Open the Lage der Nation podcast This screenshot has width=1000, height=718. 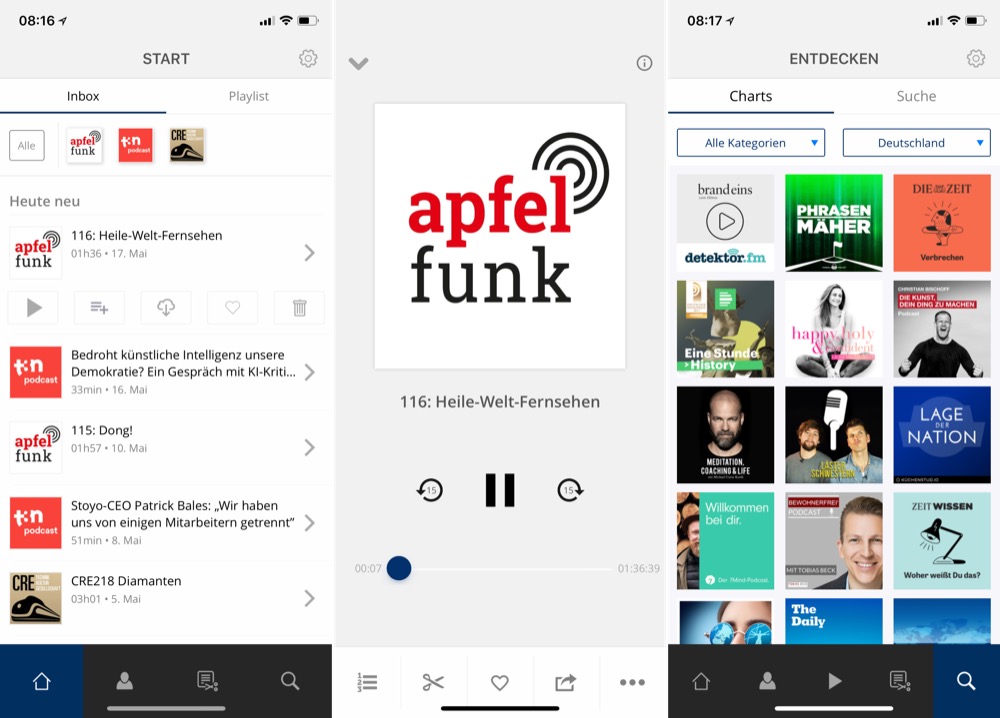[x=941, y=435]
